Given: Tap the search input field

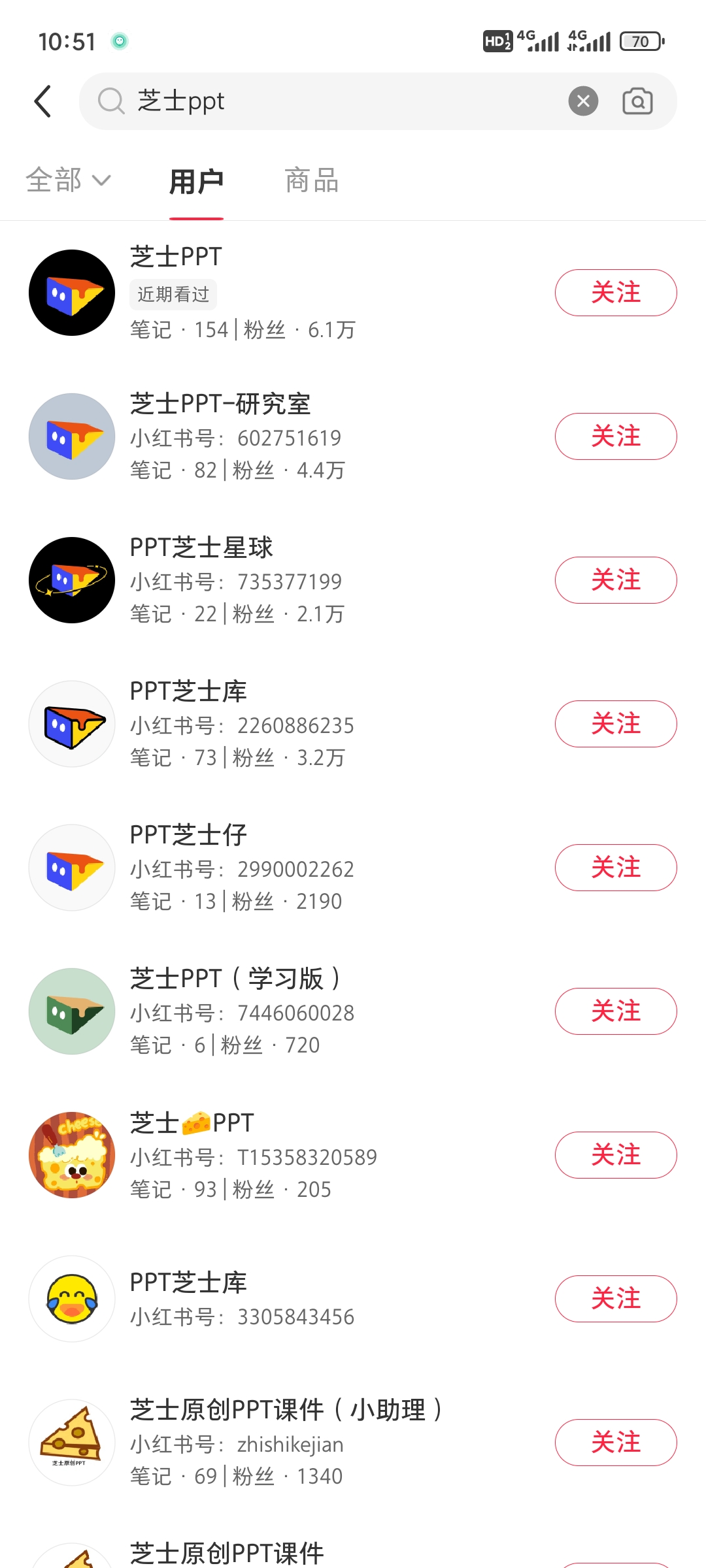Looking at the screenshot, I should click(327, 101).
